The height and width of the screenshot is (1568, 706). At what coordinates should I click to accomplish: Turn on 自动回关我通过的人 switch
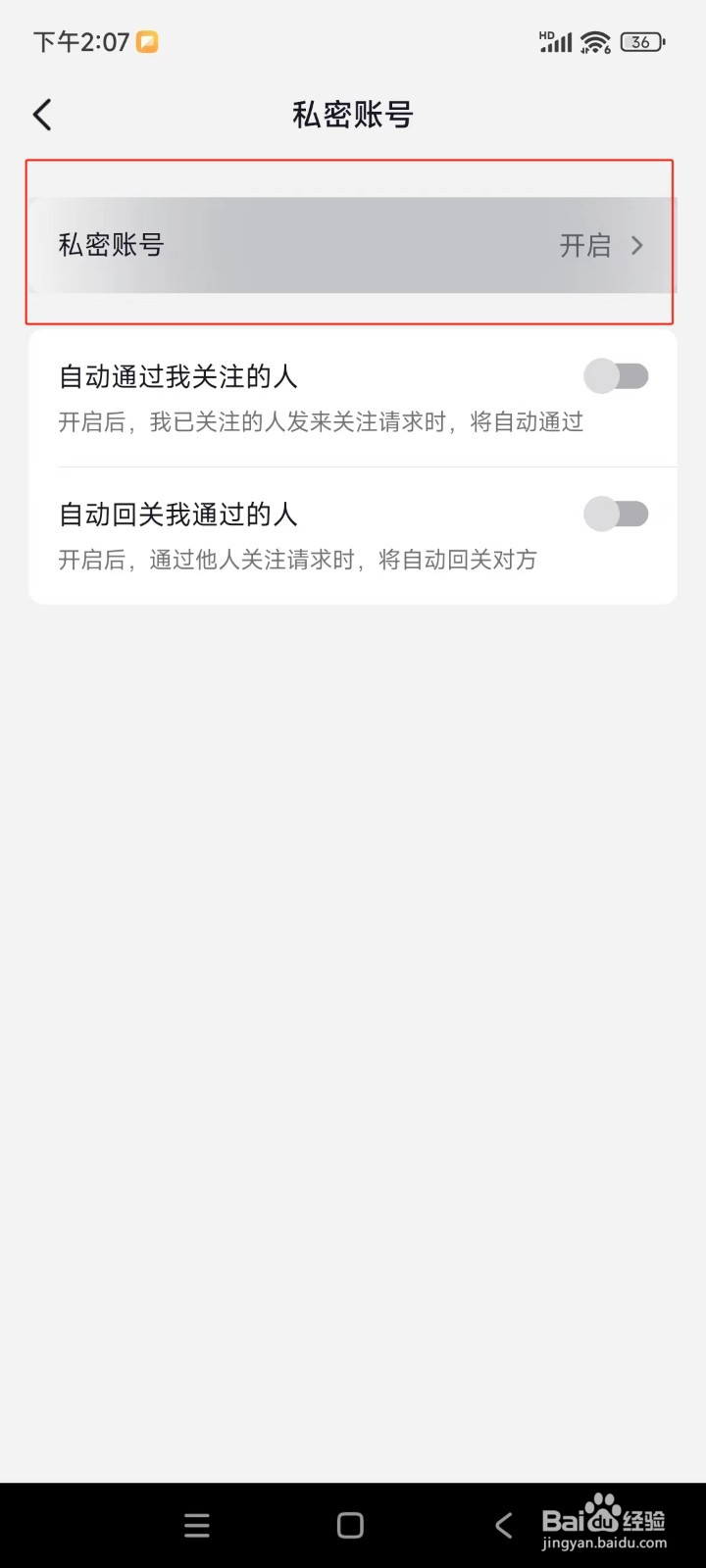point(617,514)
